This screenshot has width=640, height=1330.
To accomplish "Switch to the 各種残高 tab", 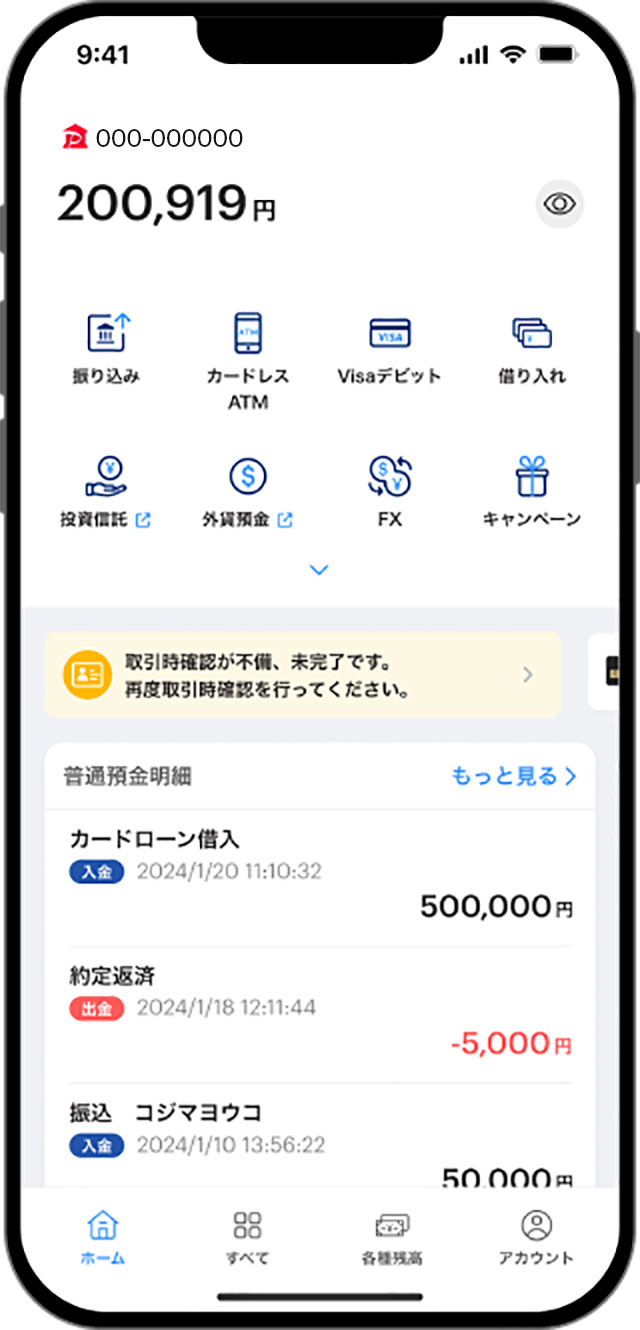I will tap(392, 1238).
